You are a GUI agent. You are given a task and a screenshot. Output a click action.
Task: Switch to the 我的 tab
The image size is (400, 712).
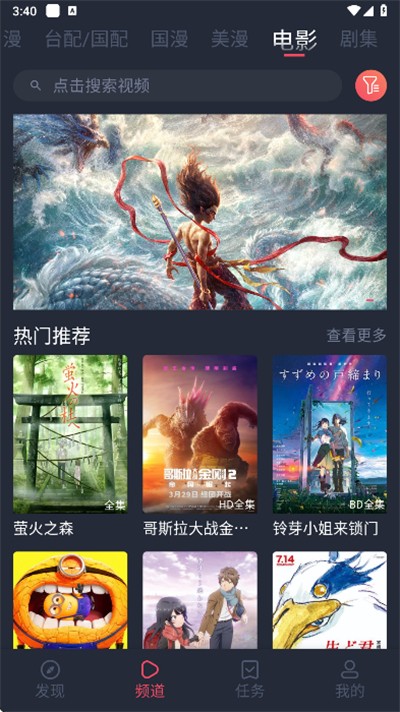coord(350,680)
